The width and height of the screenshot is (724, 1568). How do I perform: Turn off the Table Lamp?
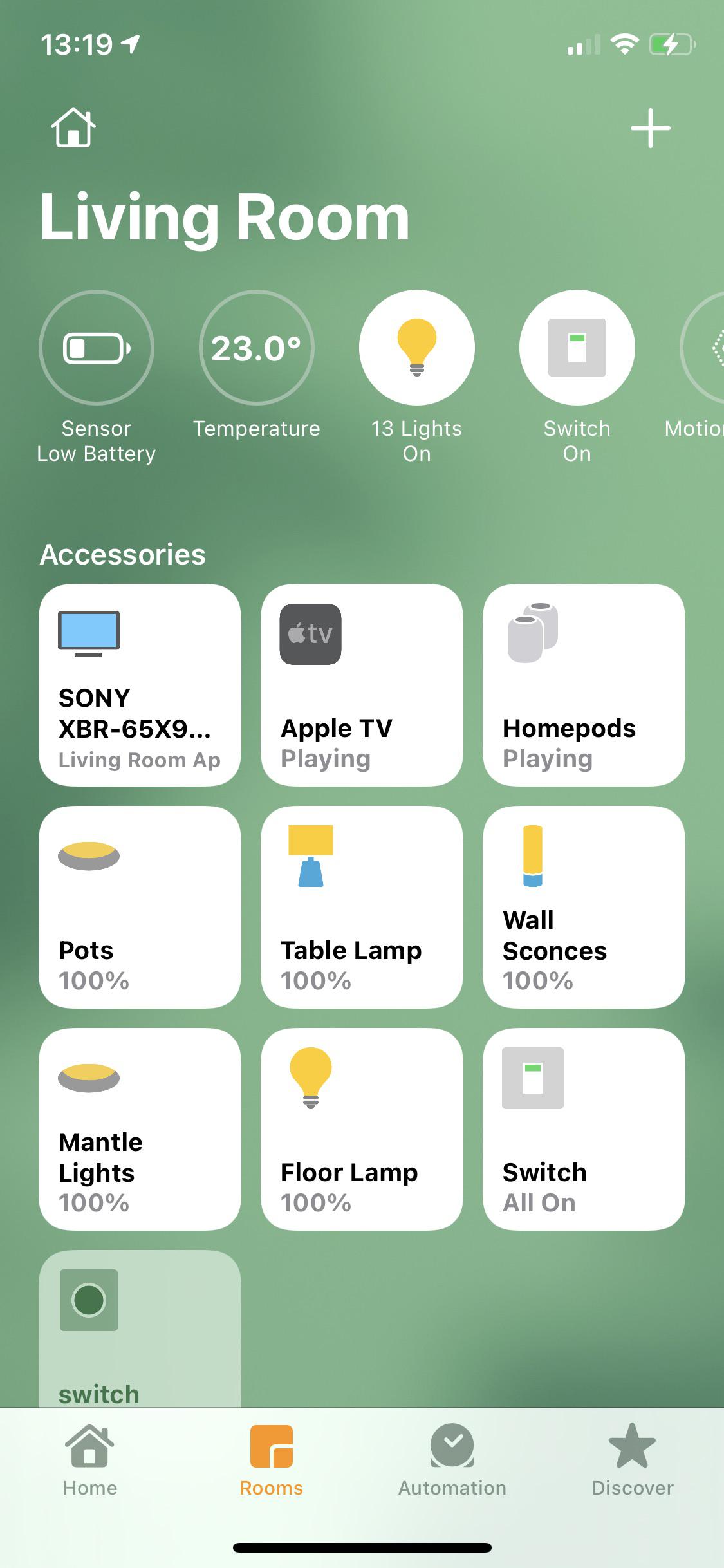pyautogui.click(x=362, y=907)
